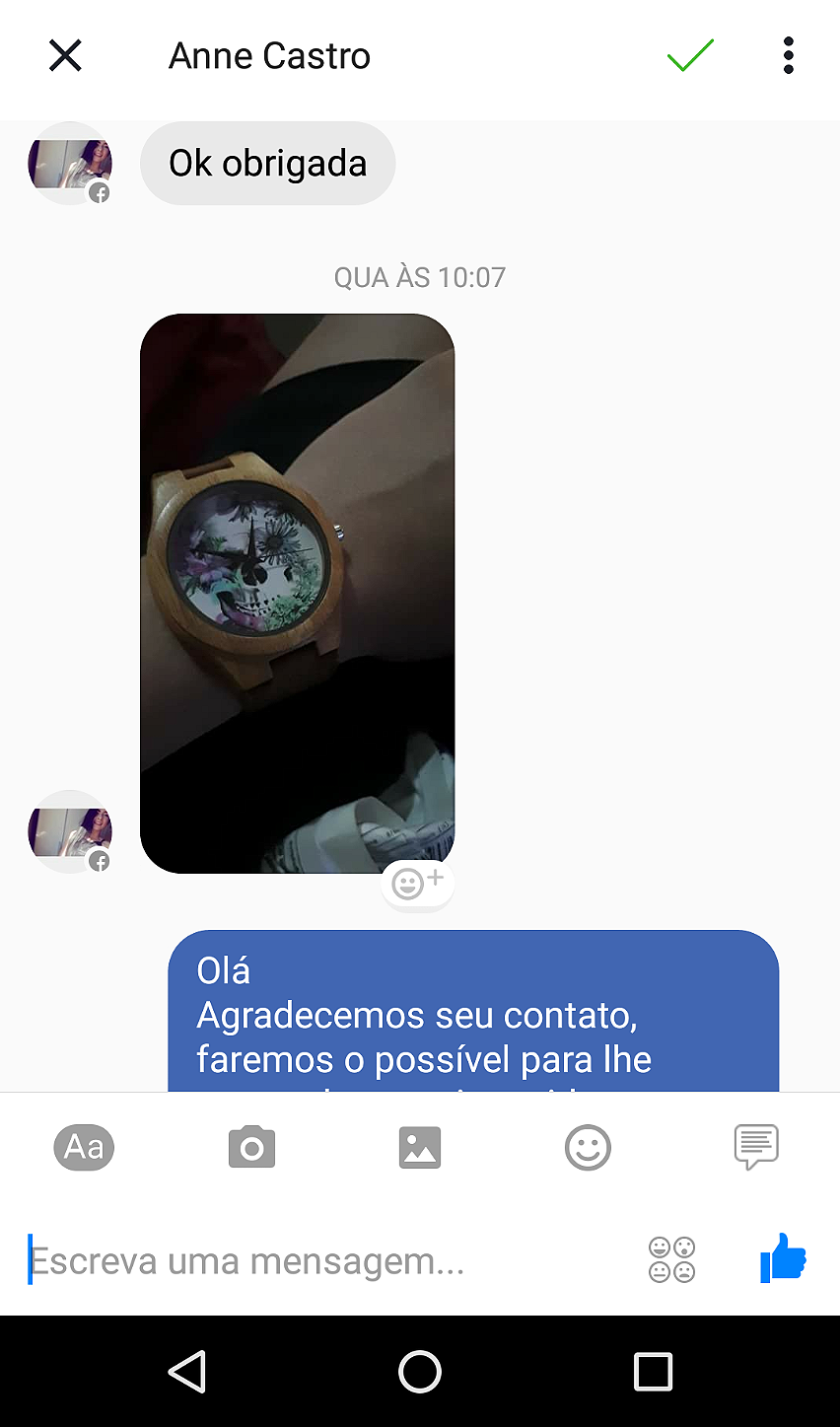Open the smiley sticker picker
The width and height of the screenshot is (840, 1427).
pos(588,1148)
